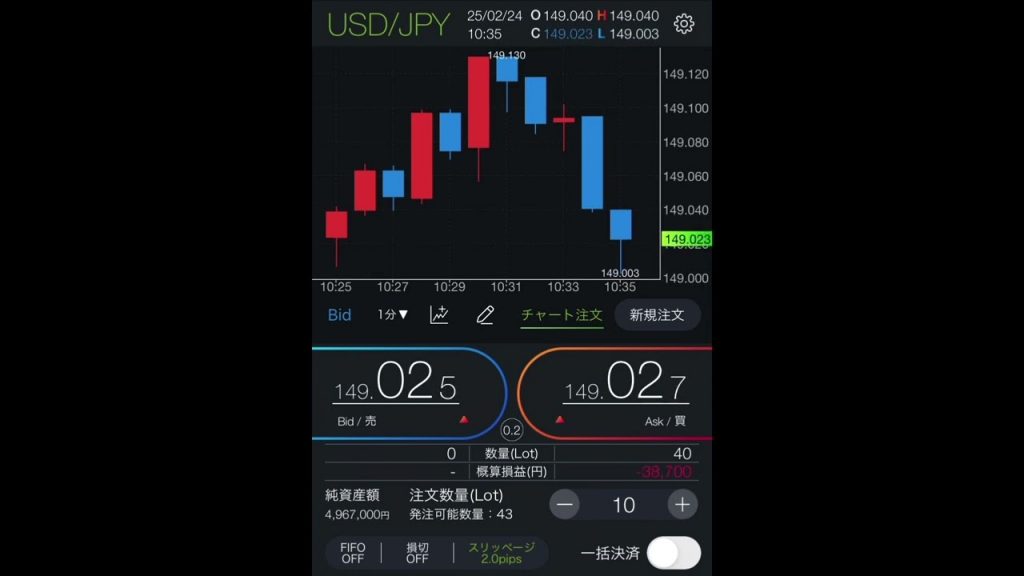The image size is (1024, 576).
Task: Increase order lot quantity
Action: coord(682,505)
